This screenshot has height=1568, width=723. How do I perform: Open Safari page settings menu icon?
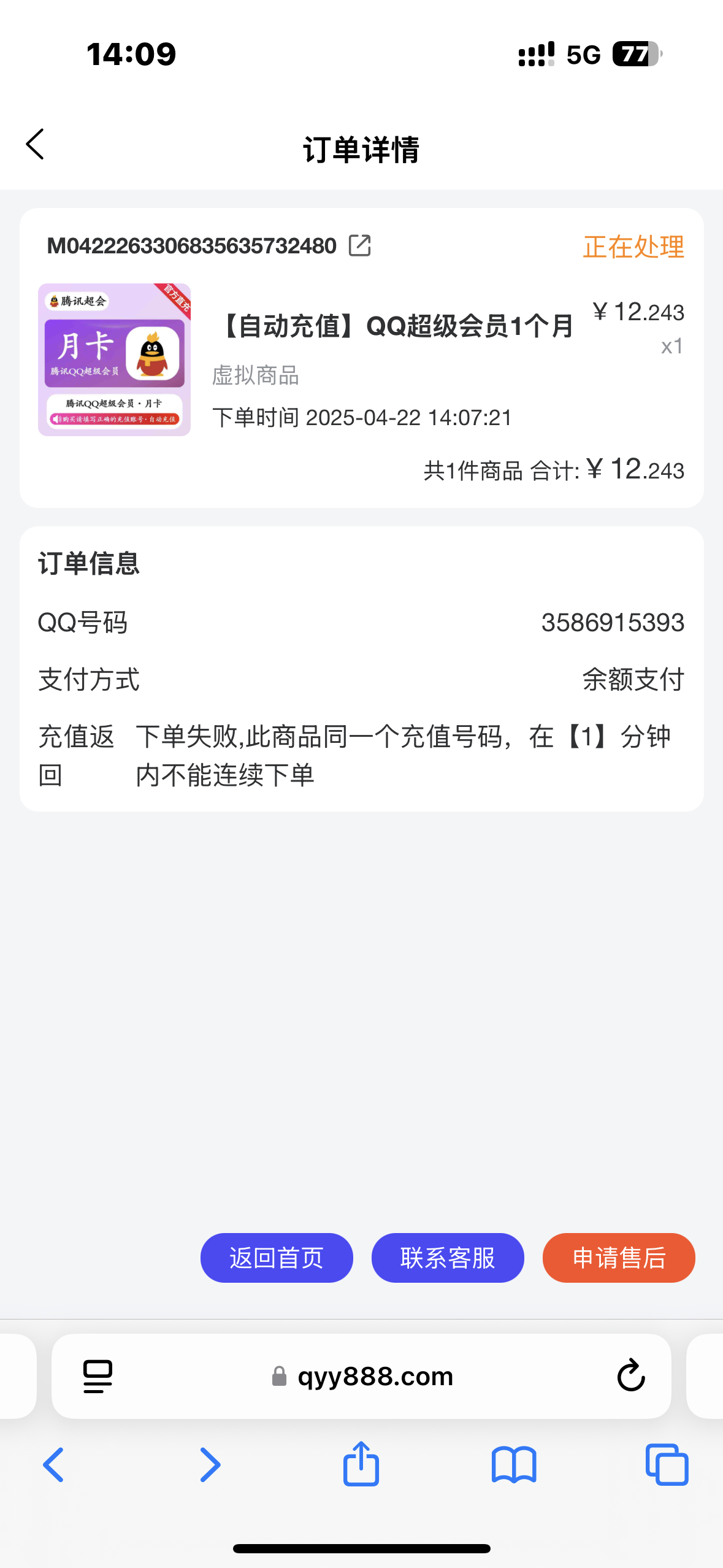pos(98,1376)
